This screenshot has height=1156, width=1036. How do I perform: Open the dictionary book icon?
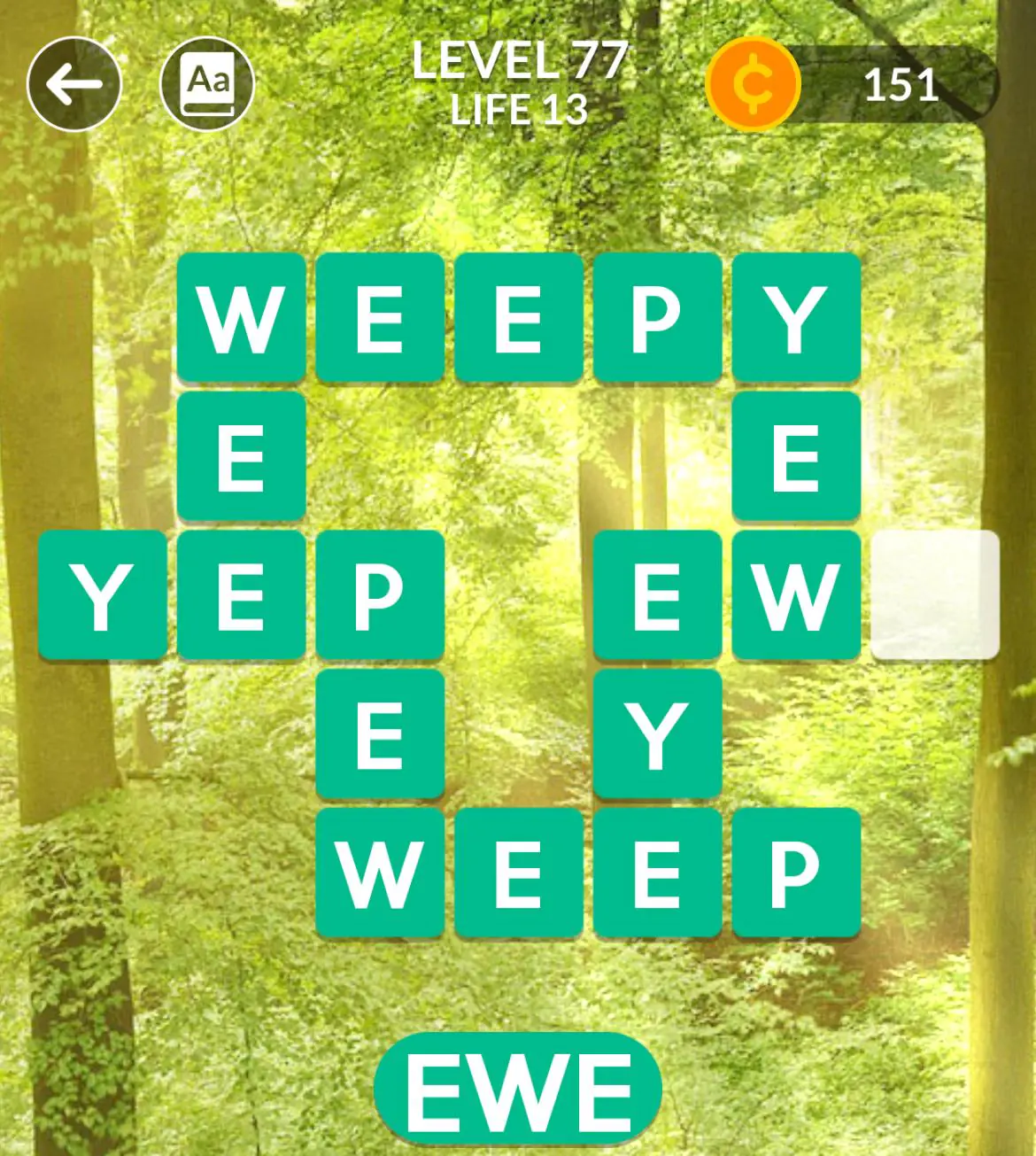tap(207, 85)
